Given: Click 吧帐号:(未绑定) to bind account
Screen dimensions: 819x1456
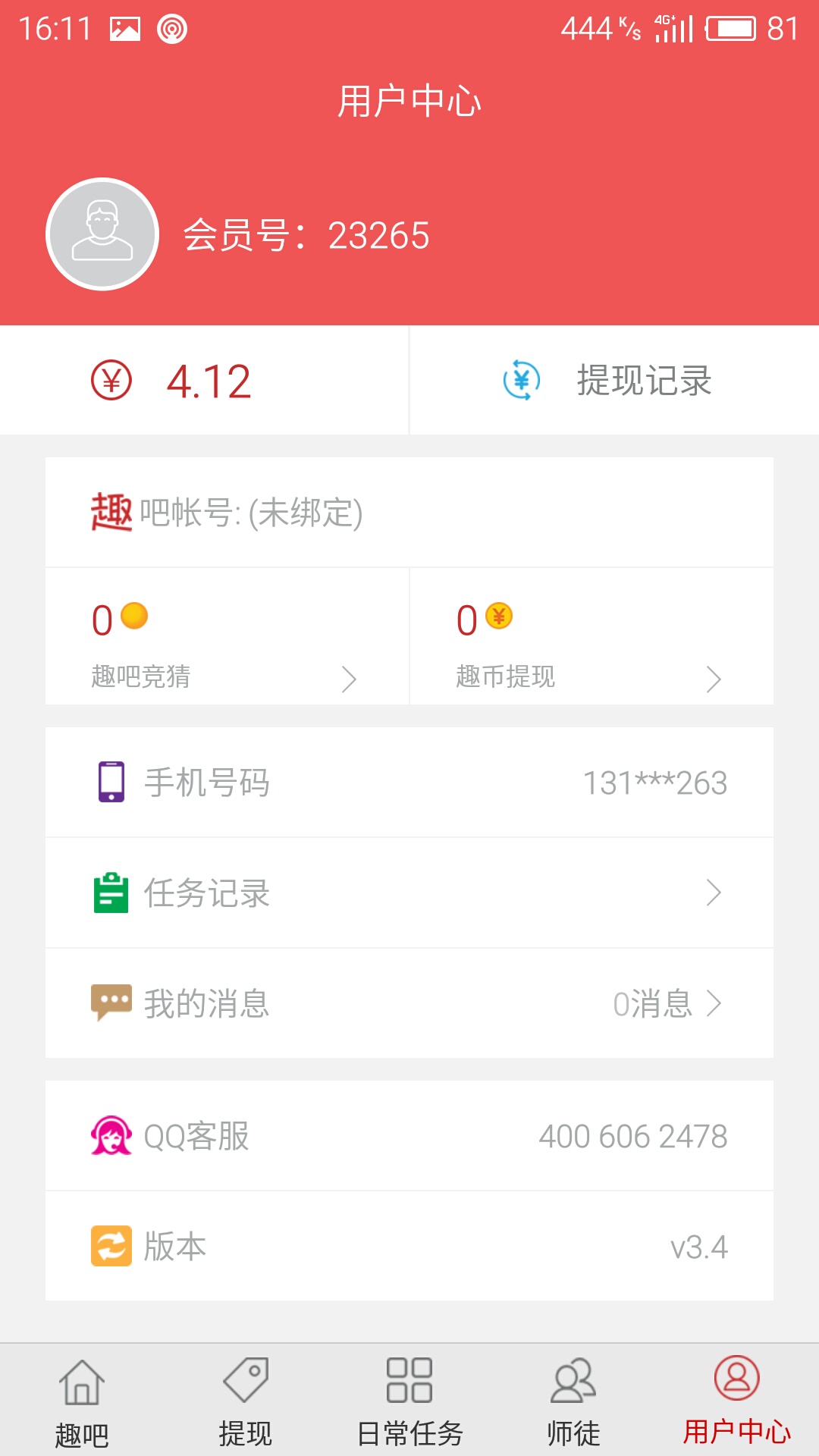Looking at the screenshot, I should (x=250, y=512).
